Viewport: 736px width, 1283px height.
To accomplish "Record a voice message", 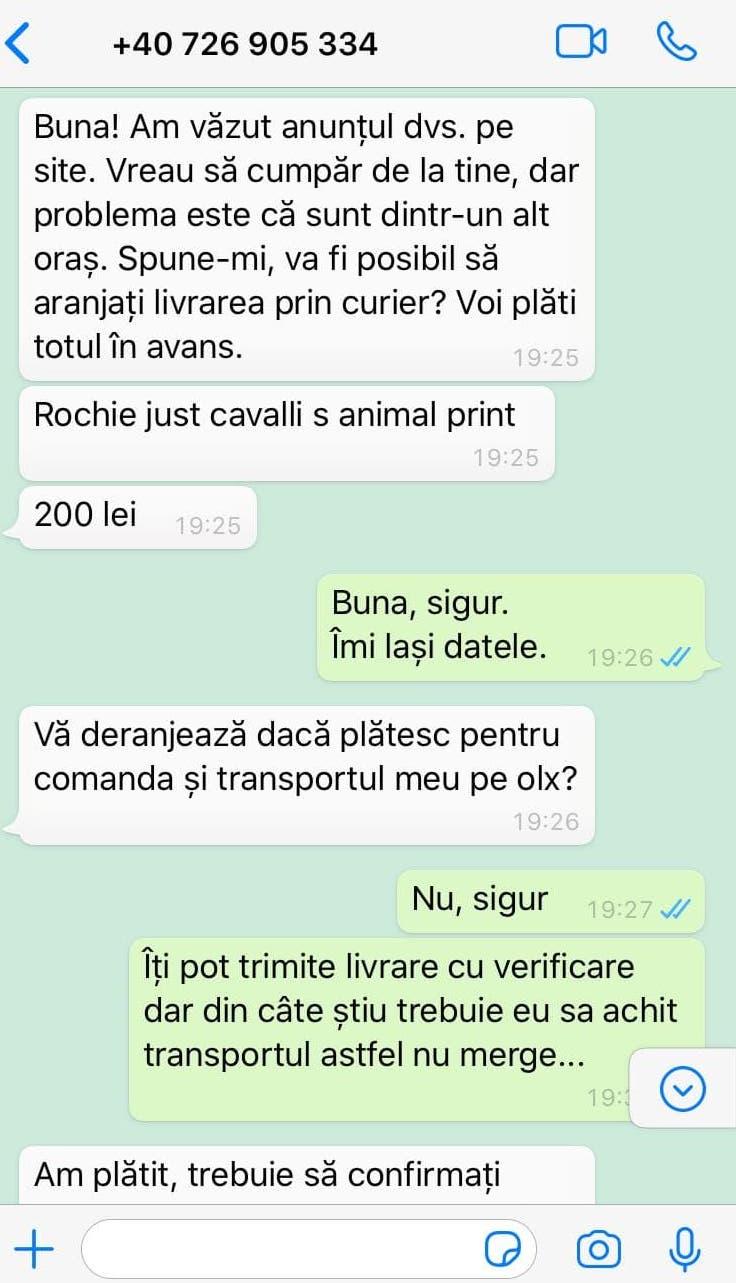I will coord(683,1247).
